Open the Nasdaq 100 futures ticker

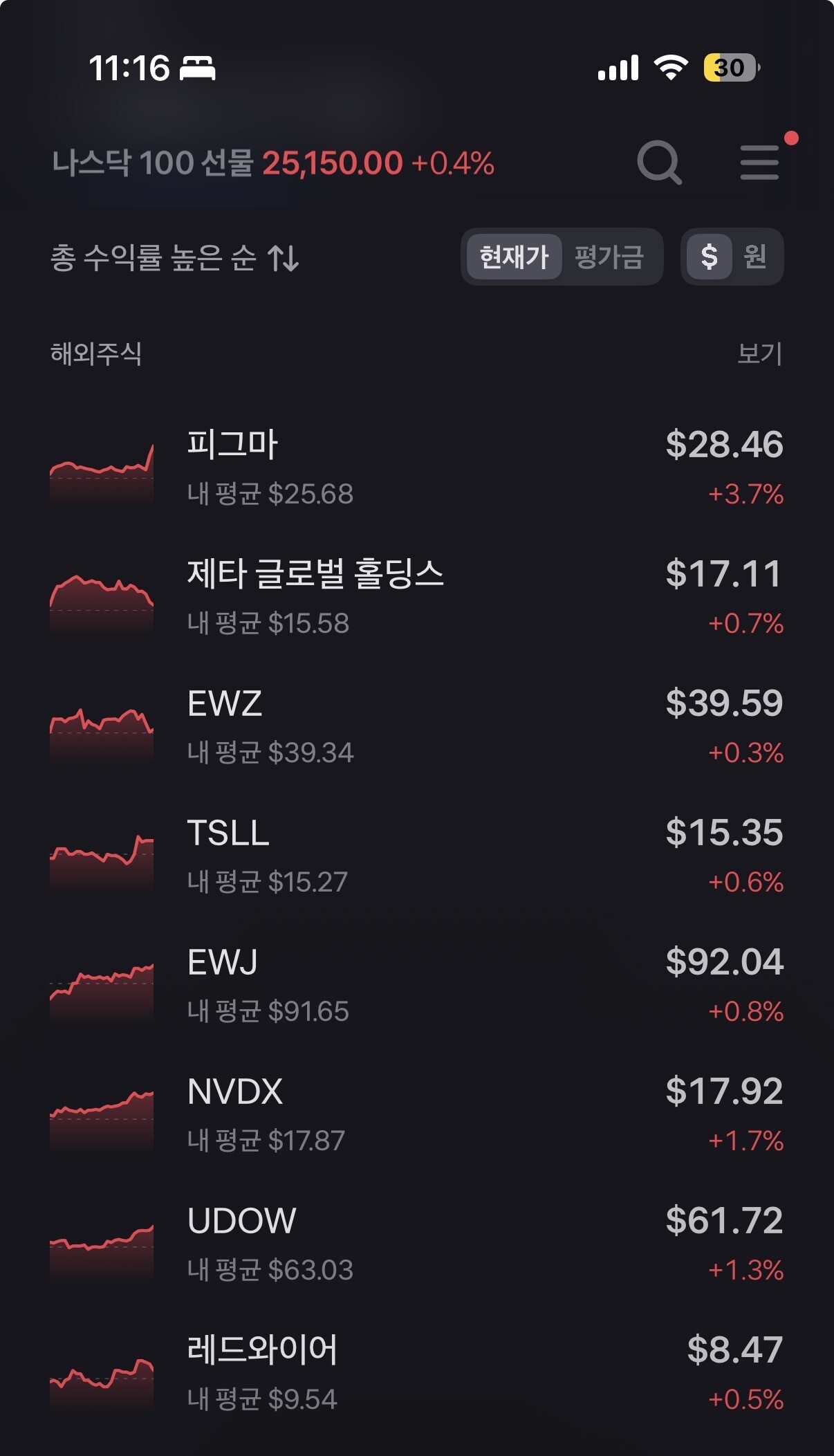[x=273, y=164]
